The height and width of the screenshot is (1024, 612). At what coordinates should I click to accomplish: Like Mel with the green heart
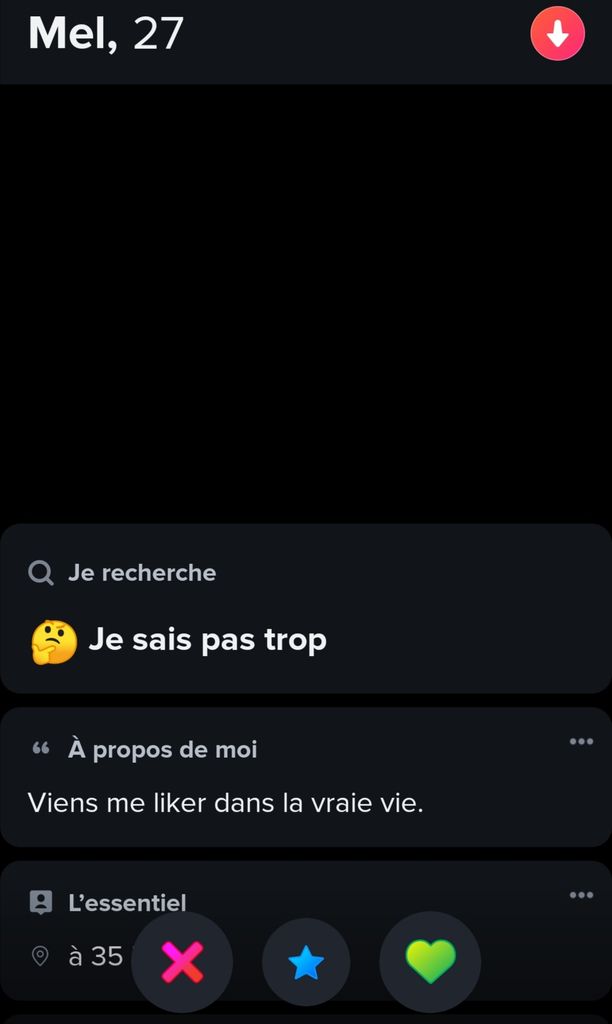click(x=430, y=962)
